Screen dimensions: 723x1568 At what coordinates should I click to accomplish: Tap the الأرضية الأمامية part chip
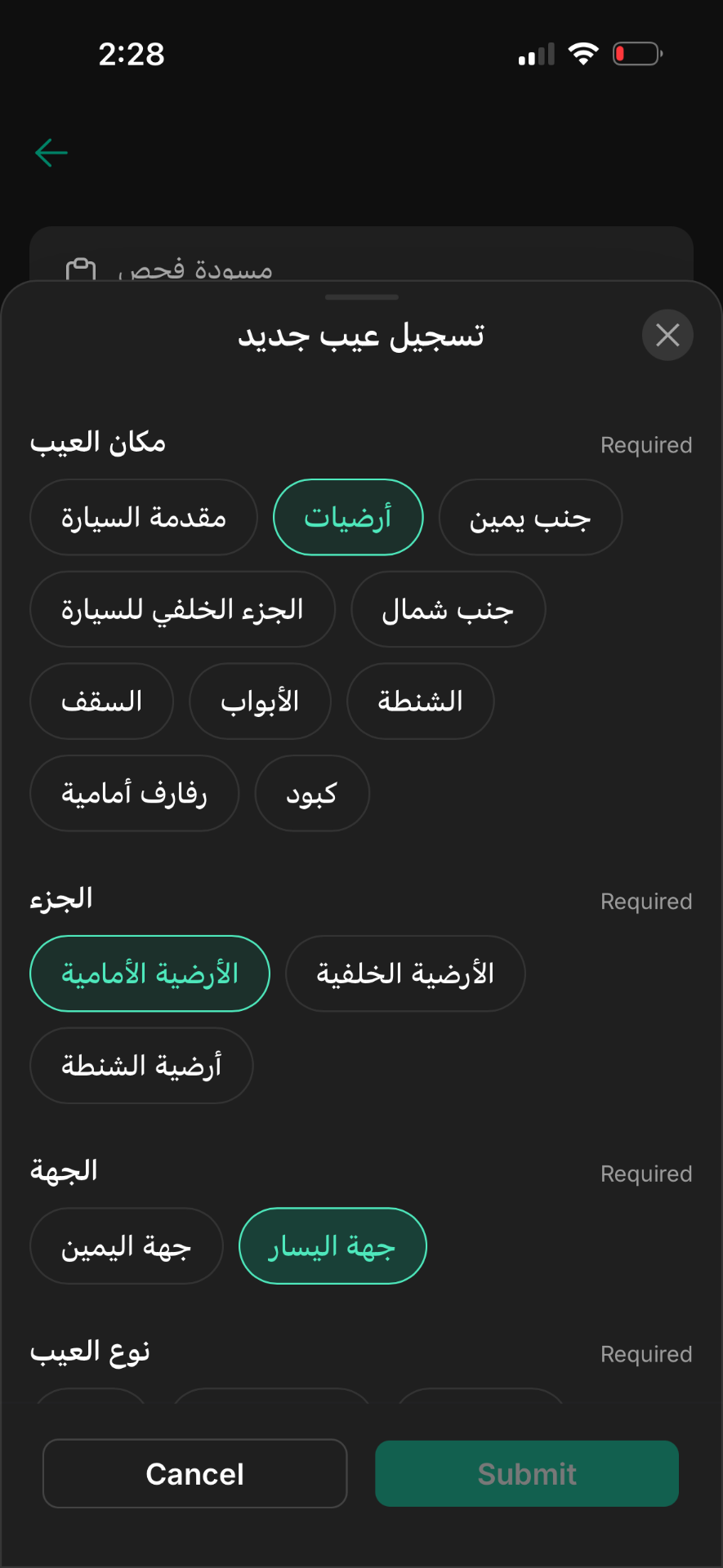[150, 974]
